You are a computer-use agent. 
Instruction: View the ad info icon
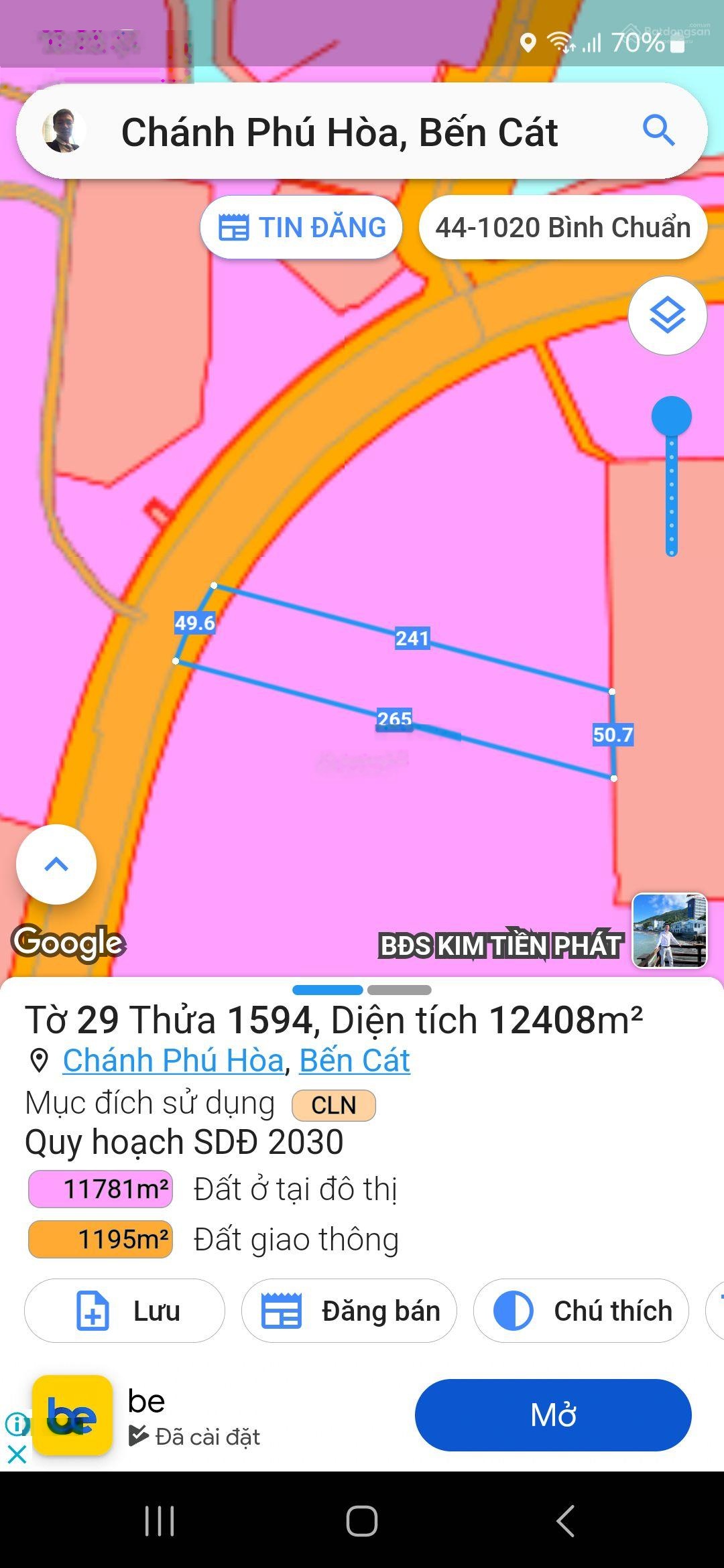[15, 1424]
